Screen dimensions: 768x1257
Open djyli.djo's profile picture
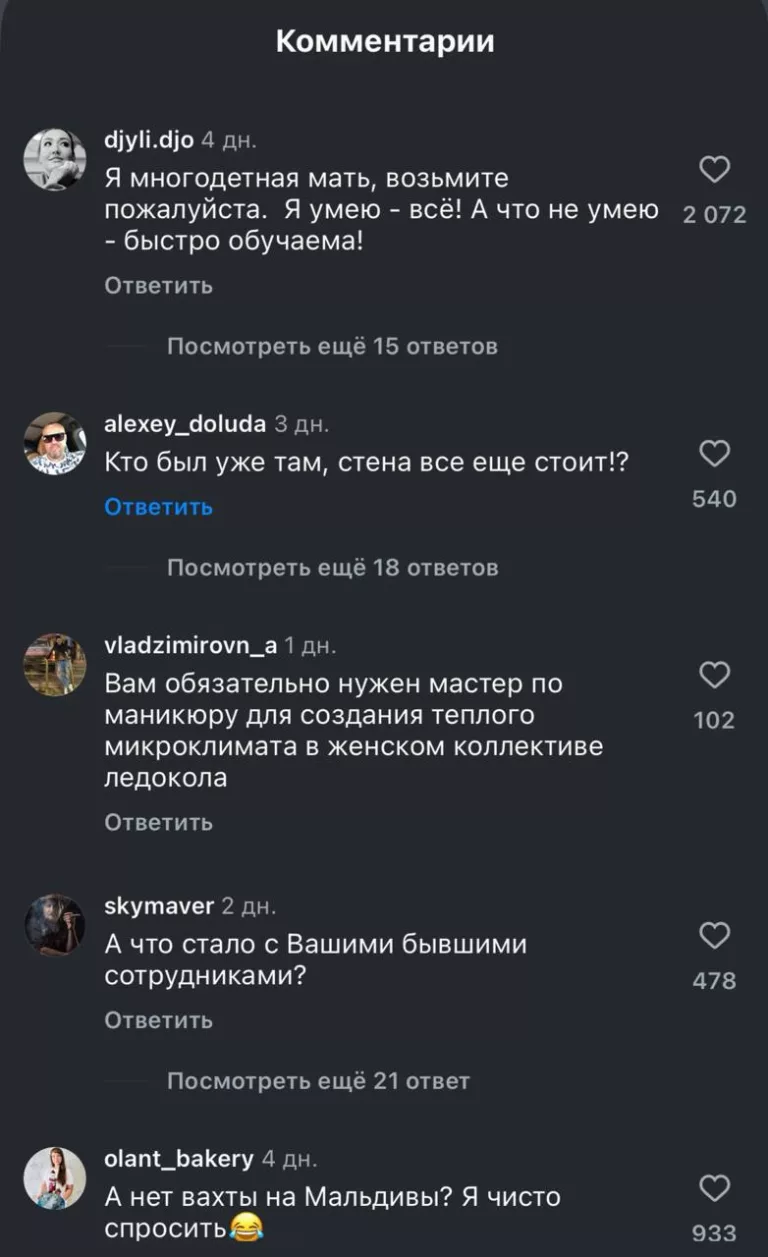(x=55, y=159)
